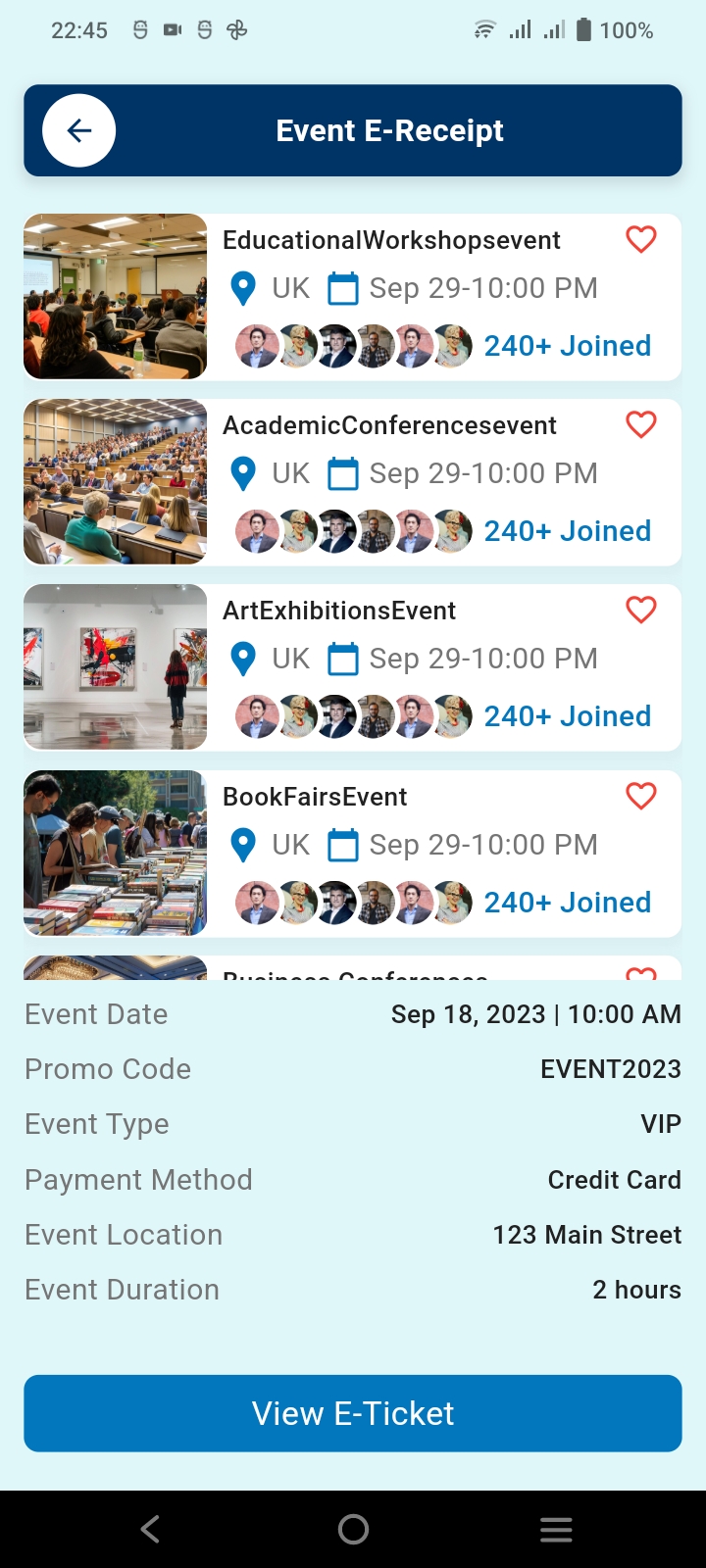
Task: Favorite the EducationalWorkshopsevent with the heart
Action: tap(640, 239)
